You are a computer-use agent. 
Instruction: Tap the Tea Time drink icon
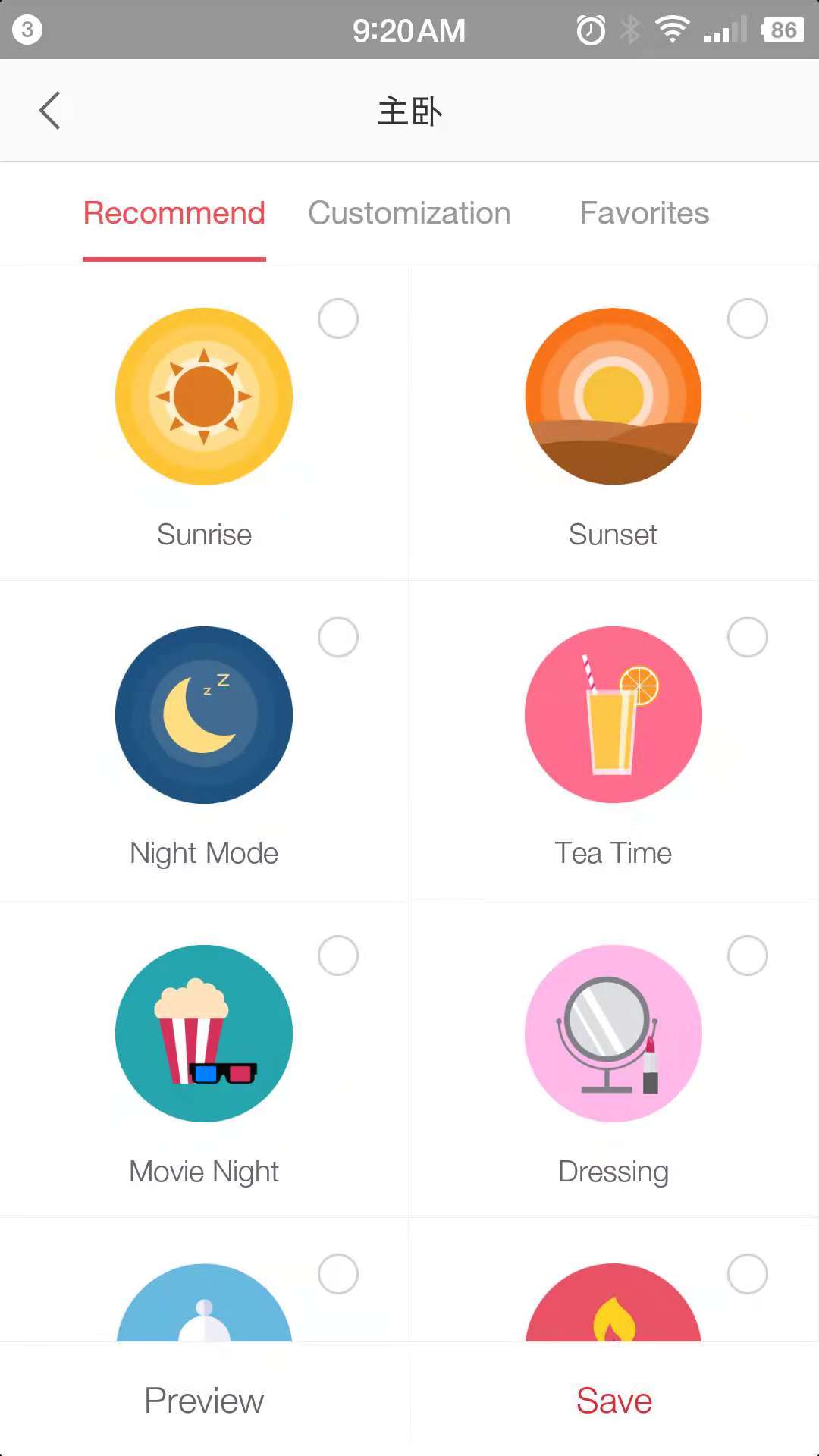pyautogui.click(x=613, y=715)
